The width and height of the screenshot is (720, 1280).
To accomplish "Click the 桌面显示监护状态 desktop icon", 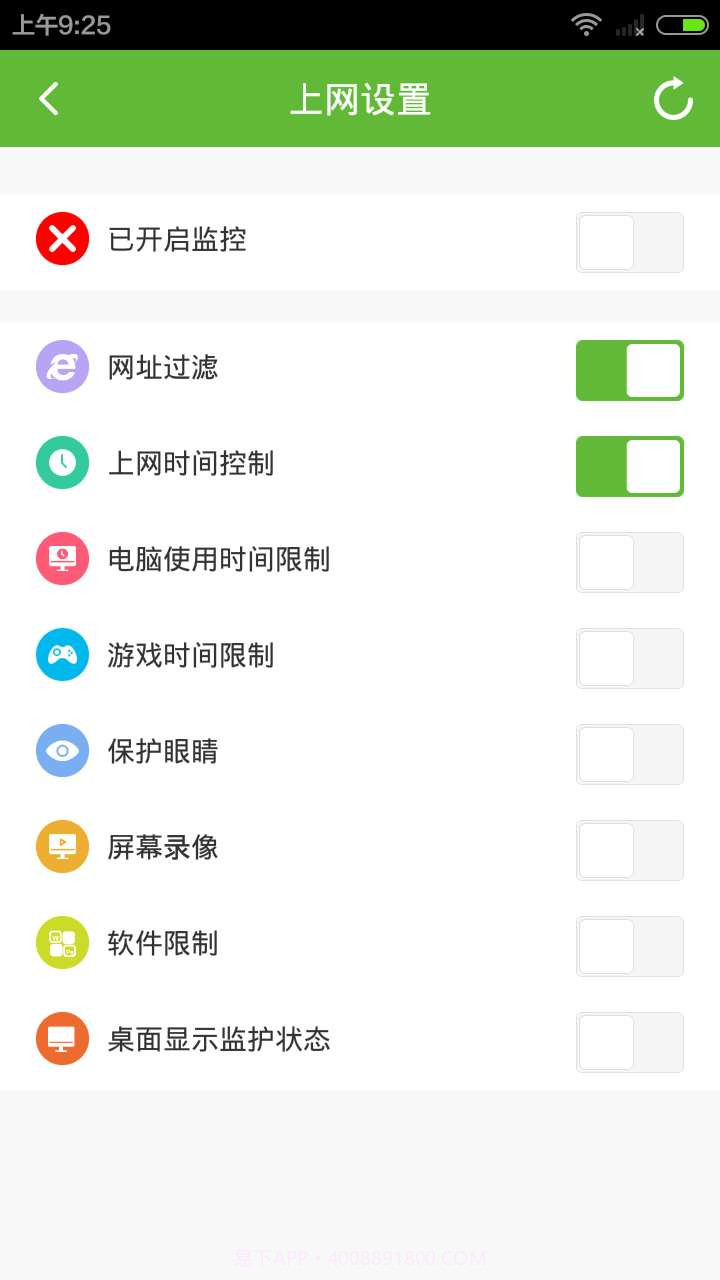I will 62,1039.
